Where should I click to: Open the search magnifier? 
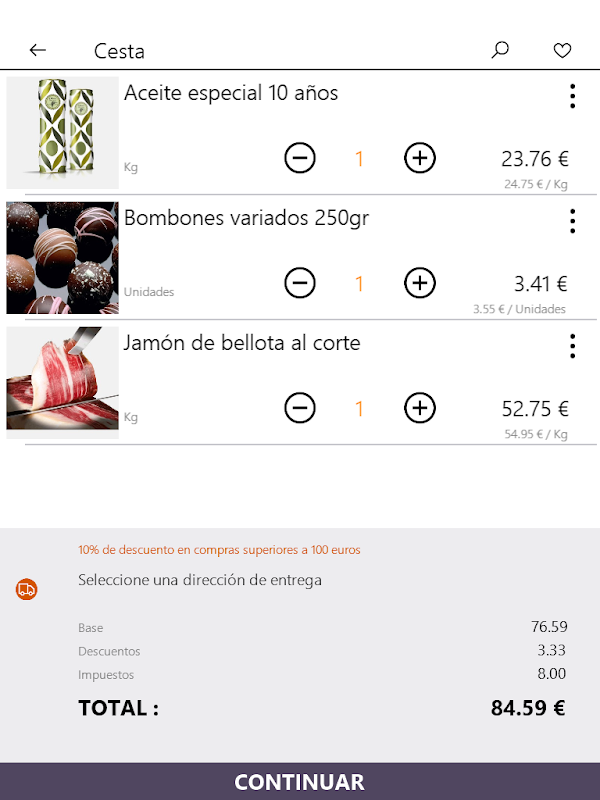pos(501,50)
